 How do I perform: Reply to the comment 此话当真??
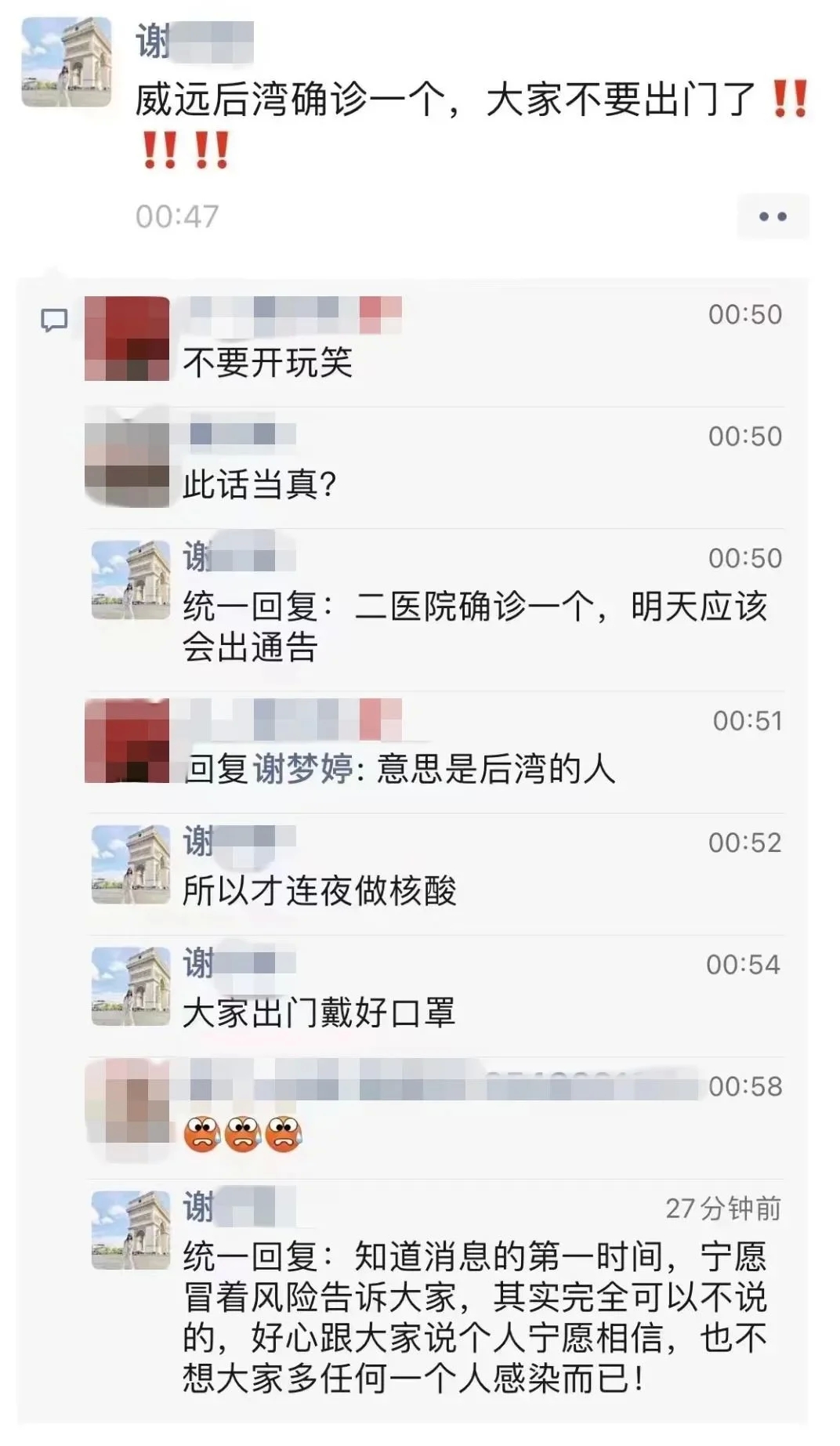259,484
